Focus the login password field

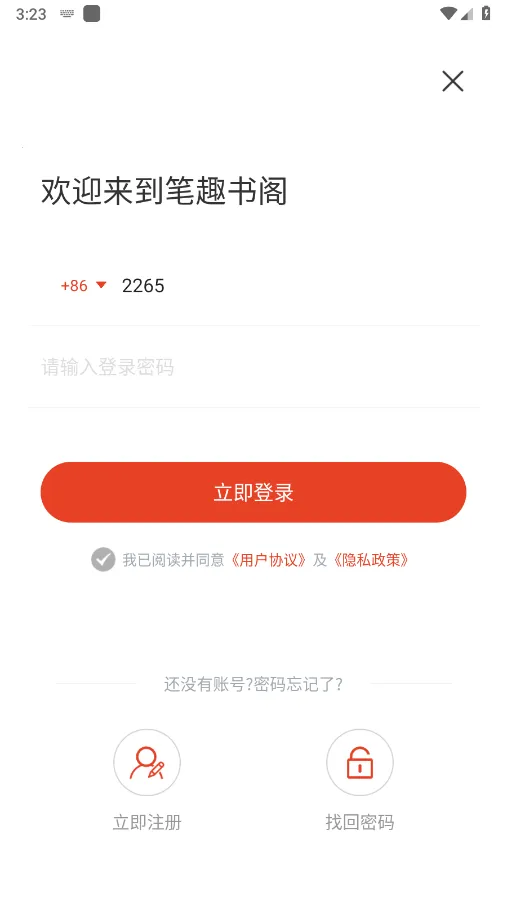point(253,367)
